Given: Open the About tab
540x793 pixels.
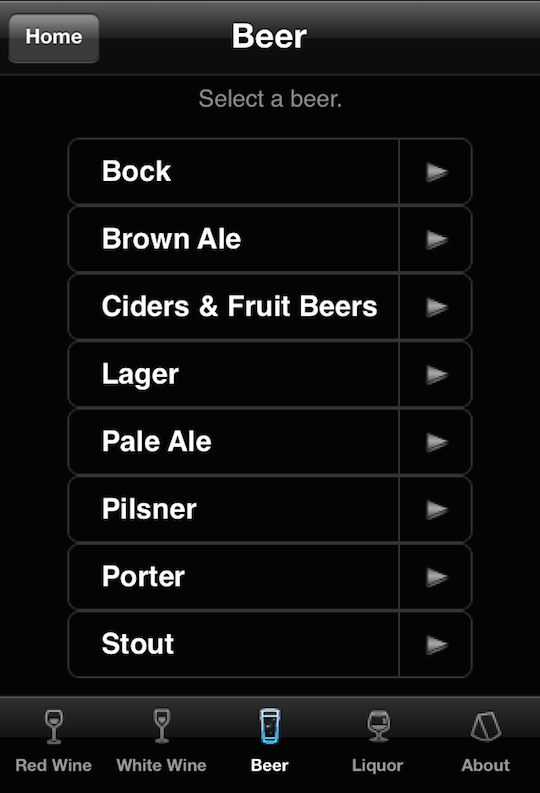Looking at the screenshot, I should click(485, 742).
